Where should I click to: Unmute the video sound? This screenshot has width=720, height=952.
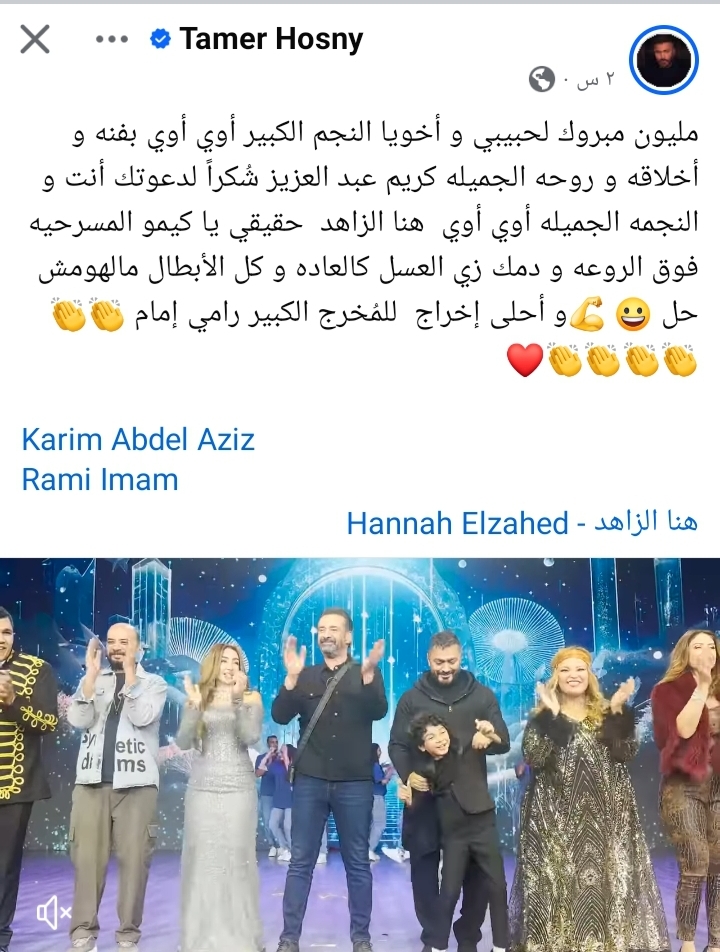pos(52,911)
